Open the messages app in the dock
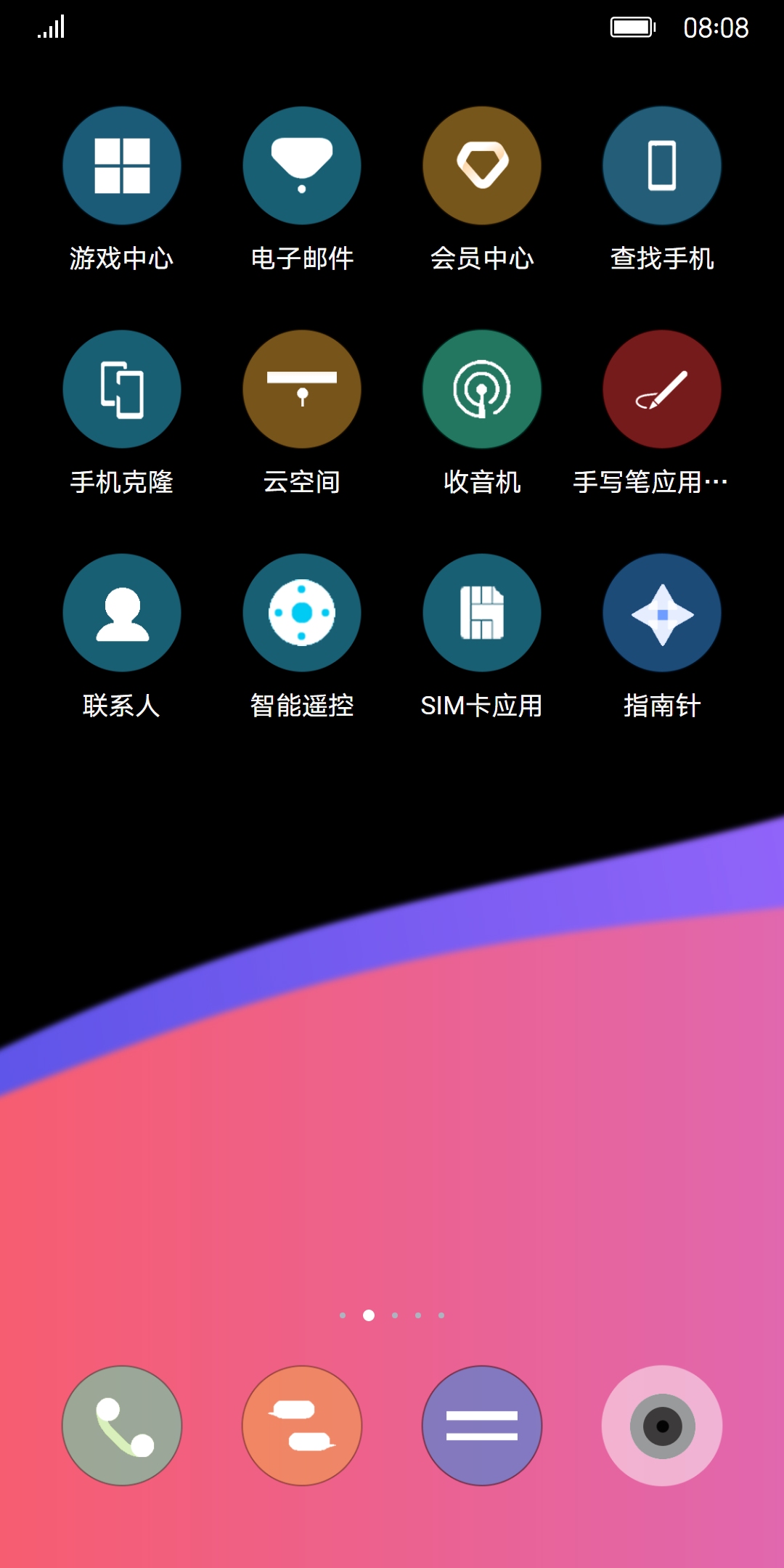The height and width of the screenshot is (1568, 784). pos(301,1426)
